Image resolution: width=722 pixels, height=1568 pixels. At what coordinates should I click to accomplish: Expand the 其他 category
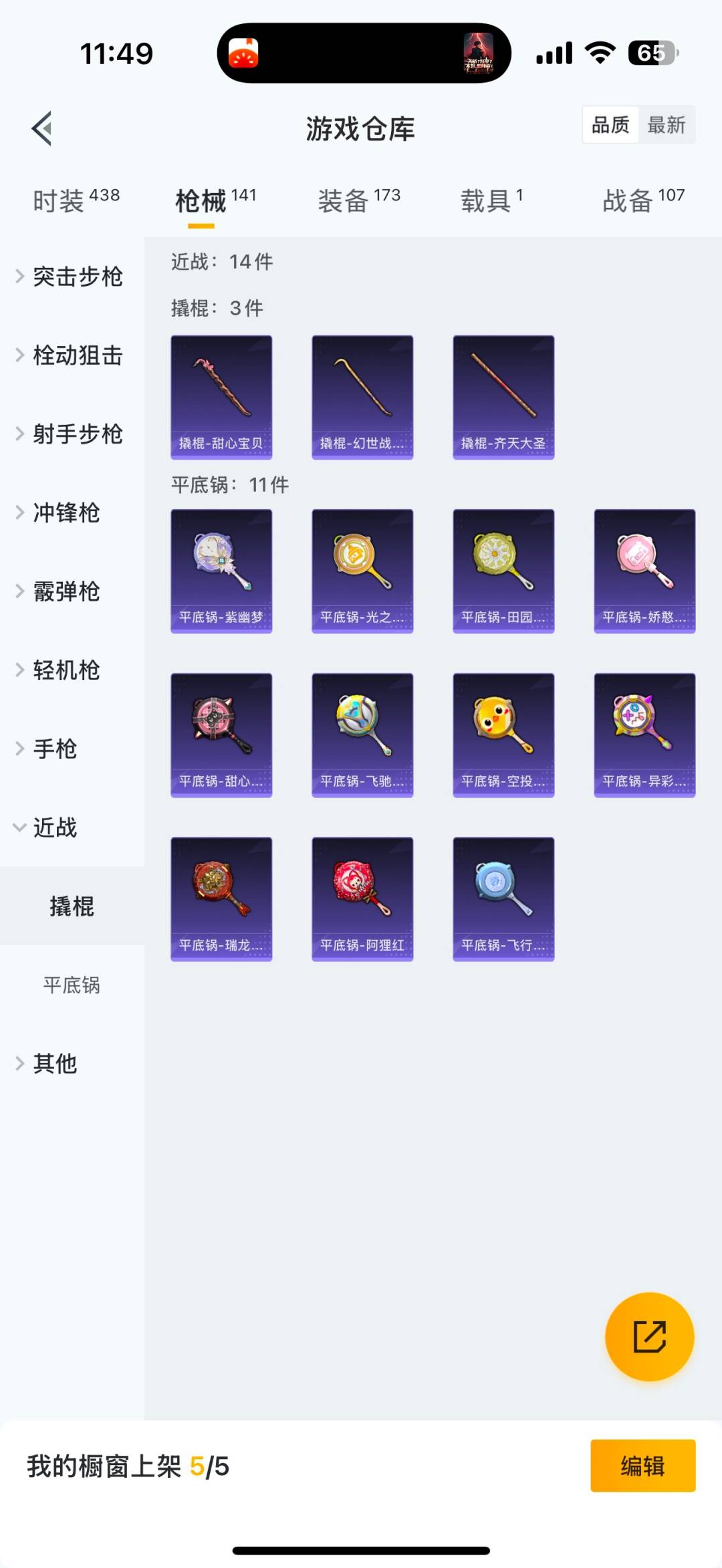point(55,1063)
